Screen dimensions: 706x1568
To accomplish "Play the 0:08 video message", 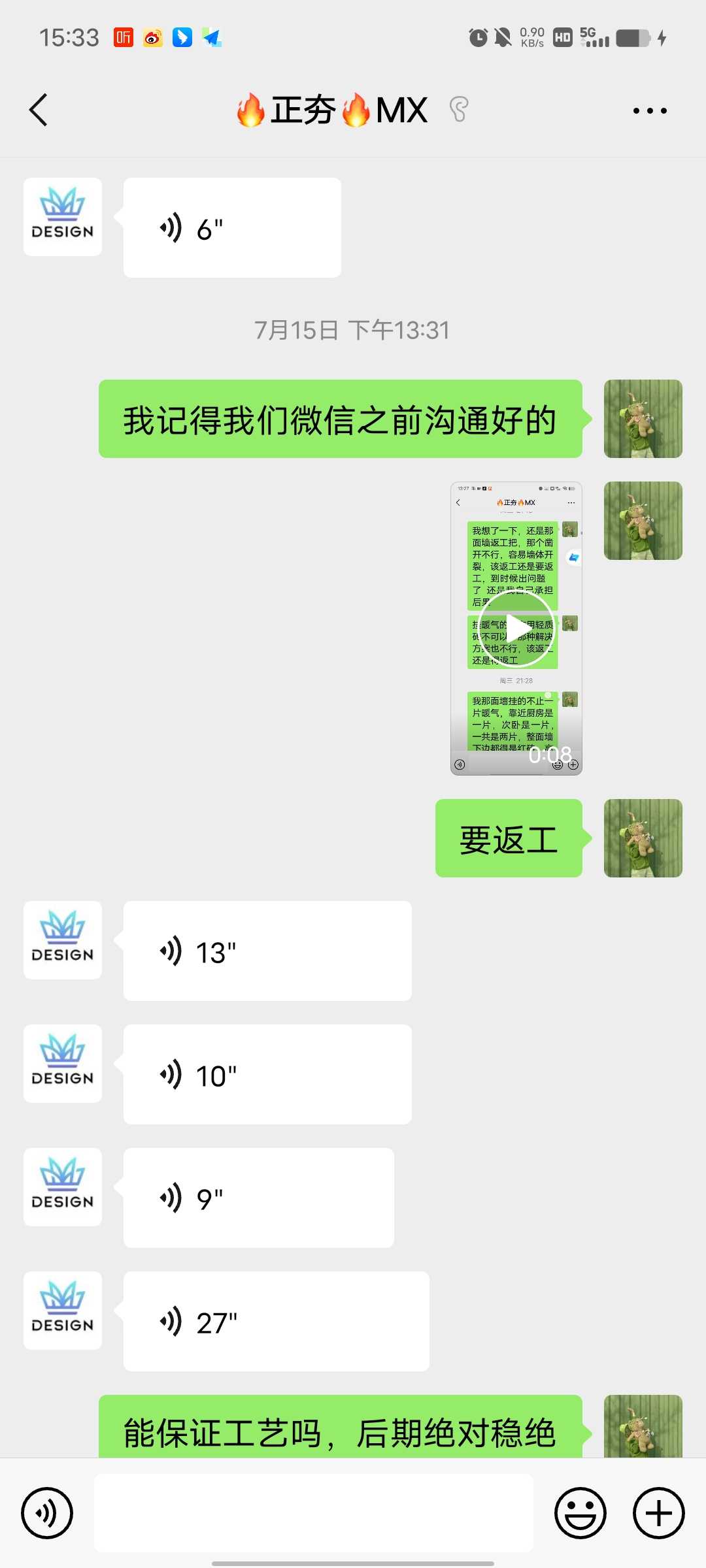I will (x=516, y=629).
